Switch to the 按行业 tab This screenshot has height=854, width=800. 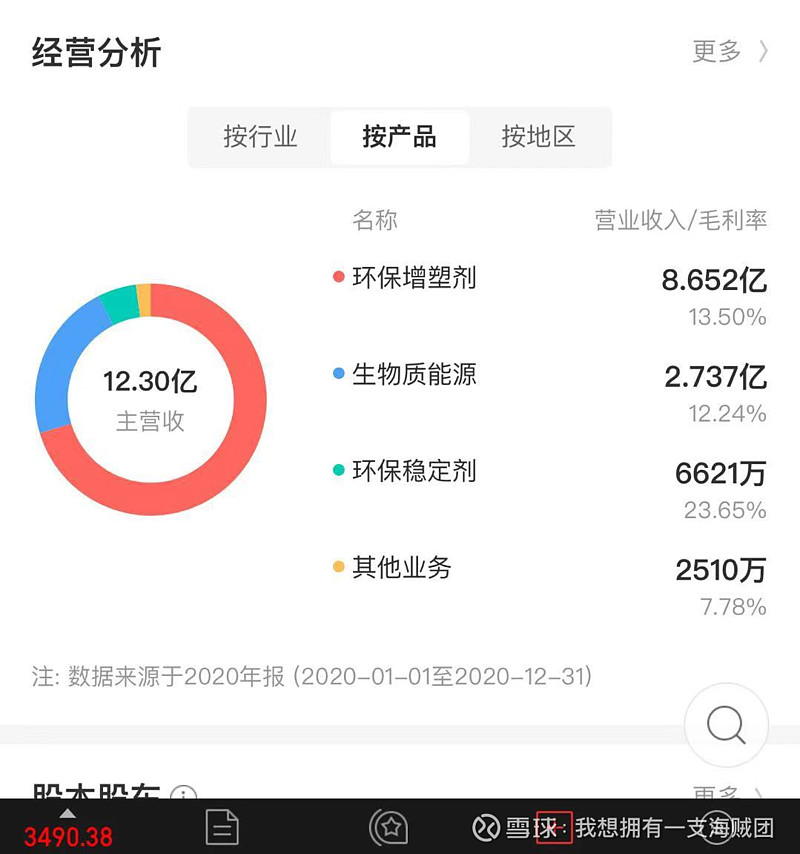click(x=258, y=137)
